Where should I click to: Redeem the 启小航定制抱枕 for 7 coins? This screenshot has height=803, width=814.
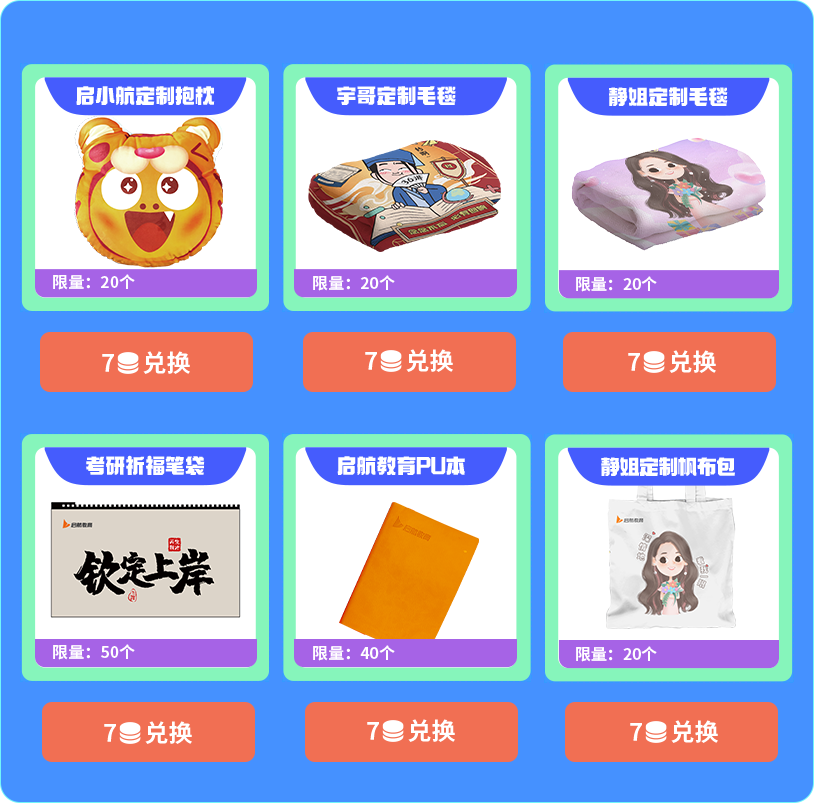click(x=146, y=362)
